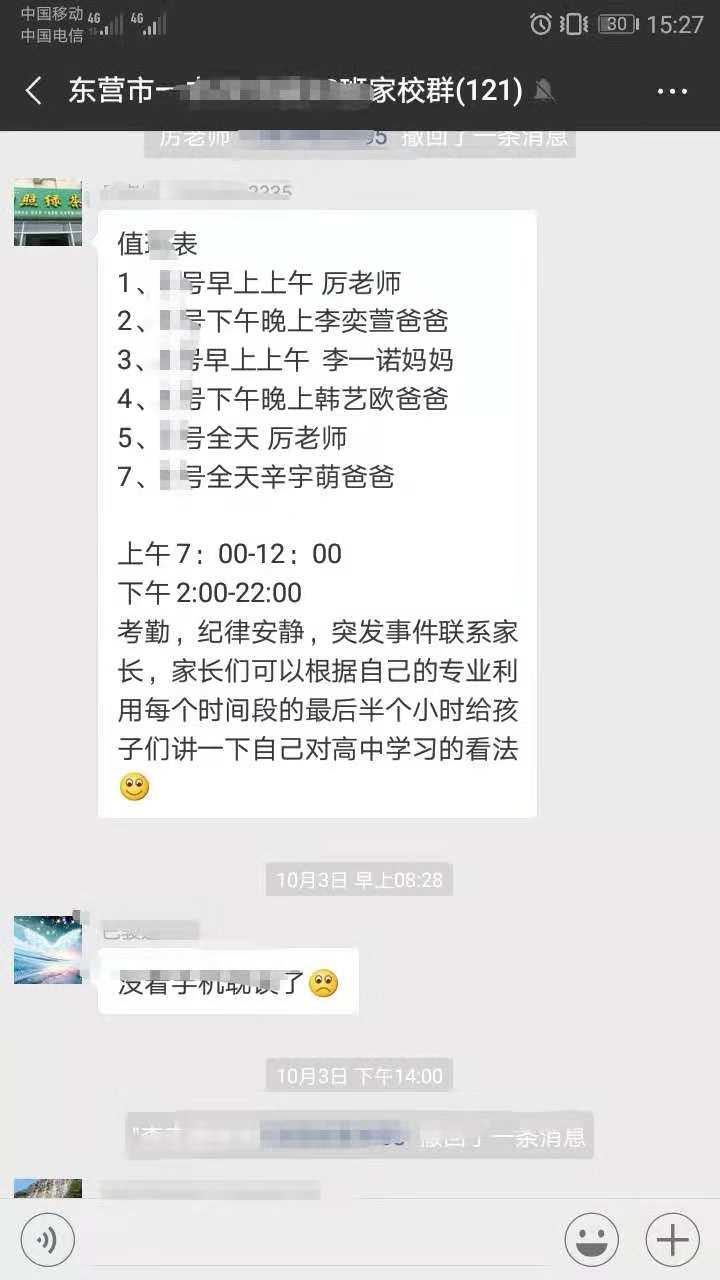The width and height of the screenshot is (720, 1280).
Task: Open the sky-picture avatar's profile
Action: (48, 949)
